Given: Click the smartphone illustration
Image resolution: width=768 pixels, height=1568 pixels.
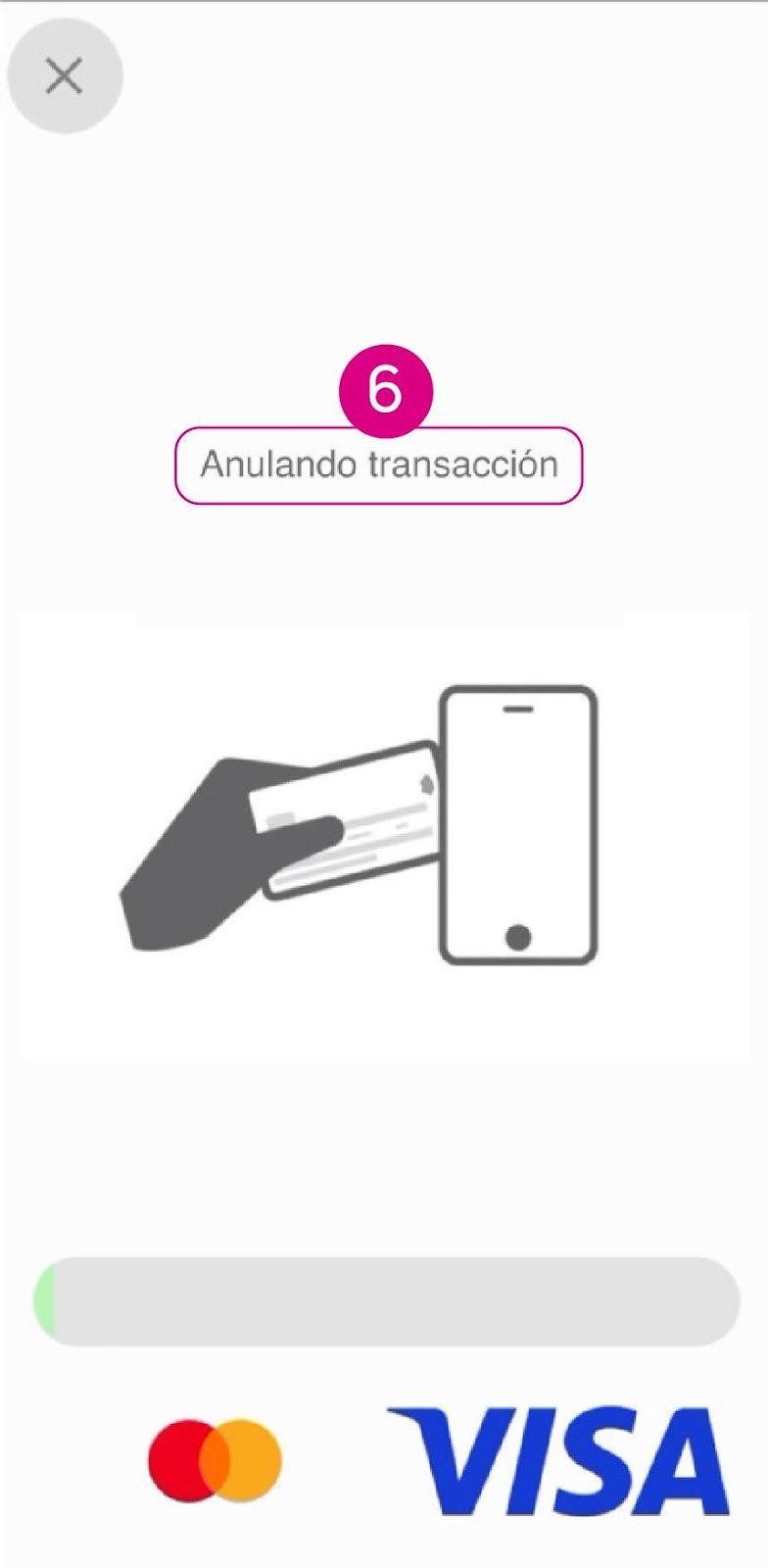Looking at the screenshot, I should pyautogui.click(x=519, y=823).
